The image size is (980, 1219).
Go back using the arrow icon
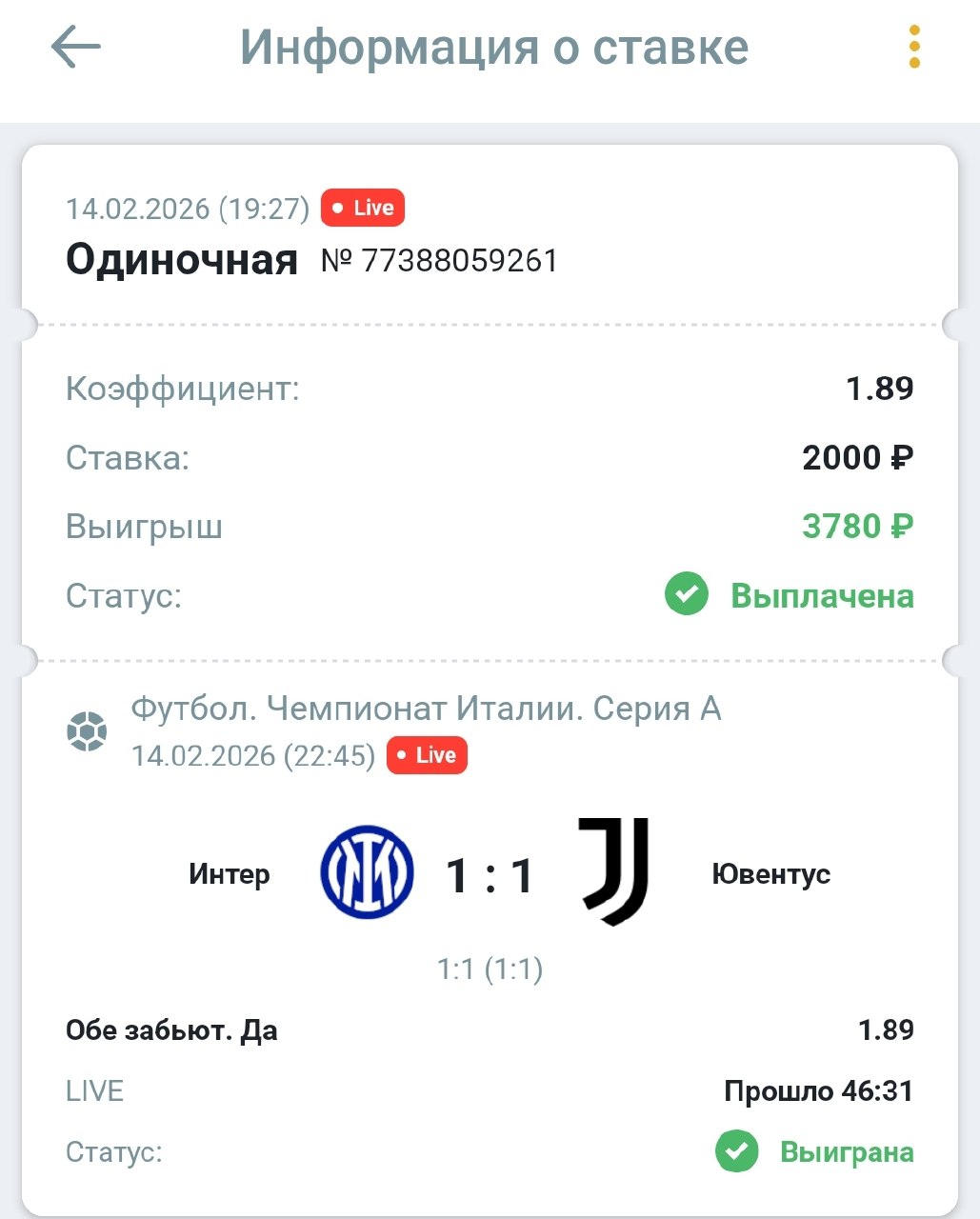75,47
